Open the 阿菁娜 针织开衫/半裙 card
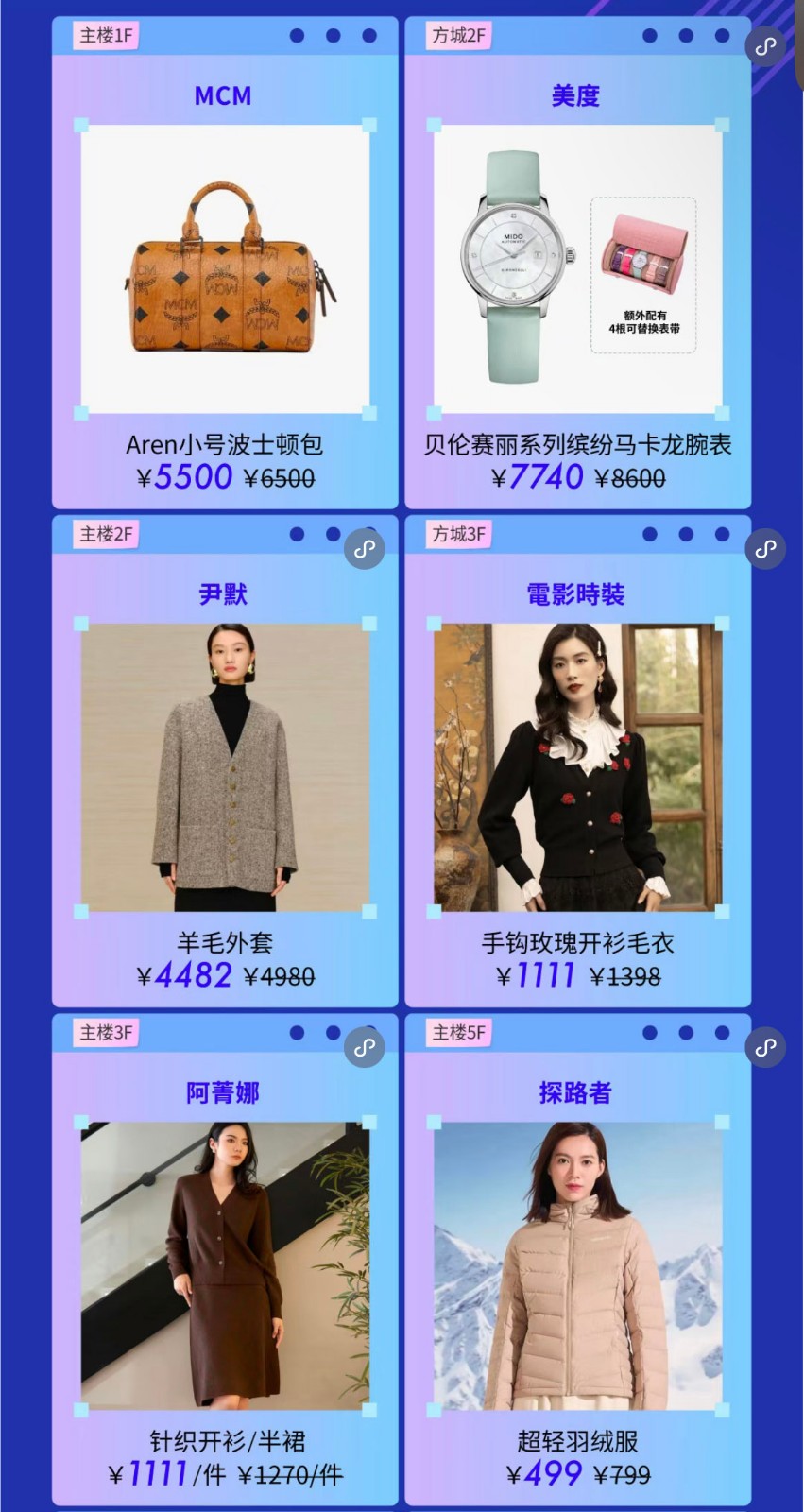This screenshot has width=804, height=1512. tap(225, 1266)
